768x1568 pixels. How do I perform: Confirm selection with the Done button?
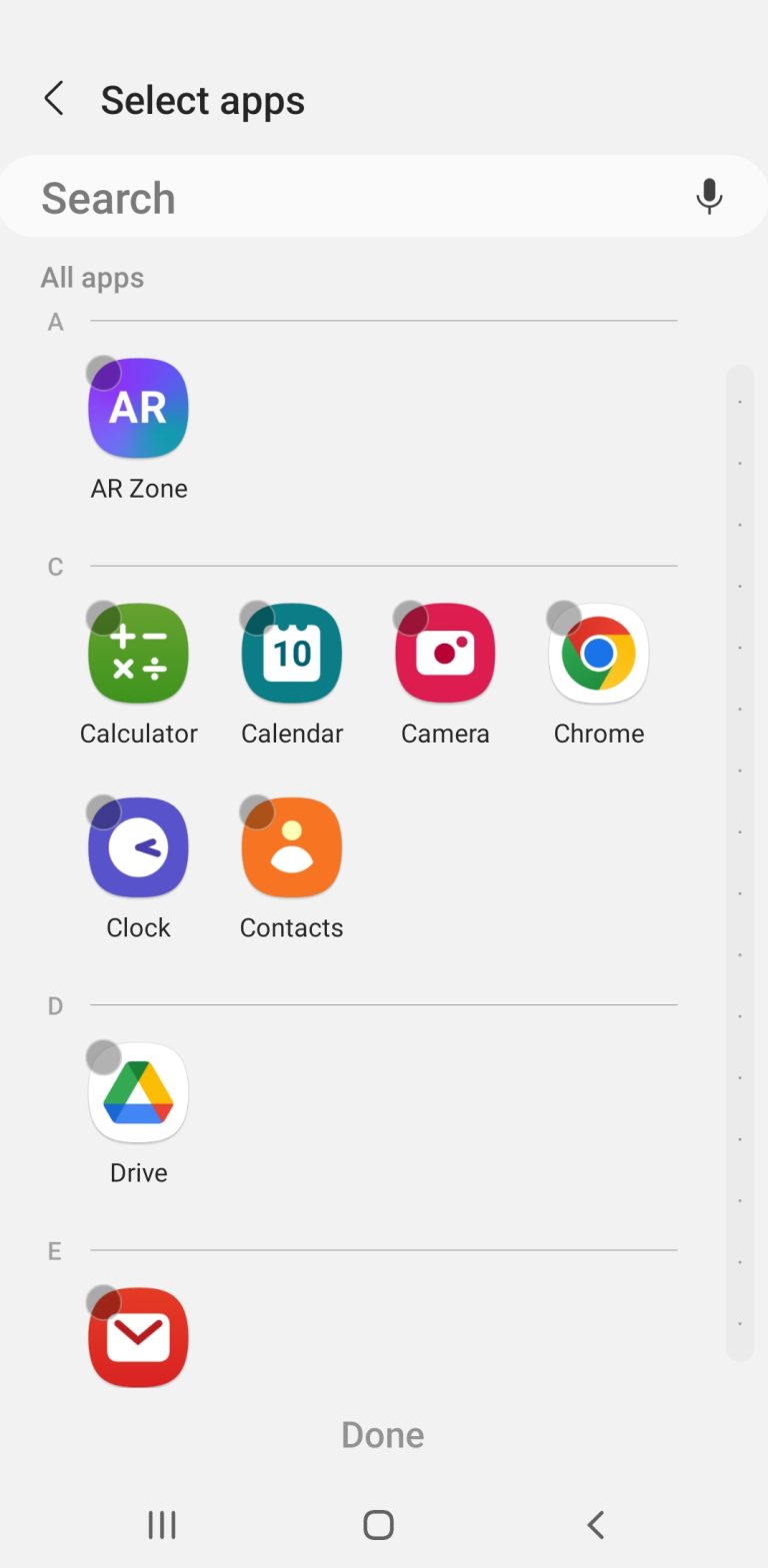pos(382,1434)
